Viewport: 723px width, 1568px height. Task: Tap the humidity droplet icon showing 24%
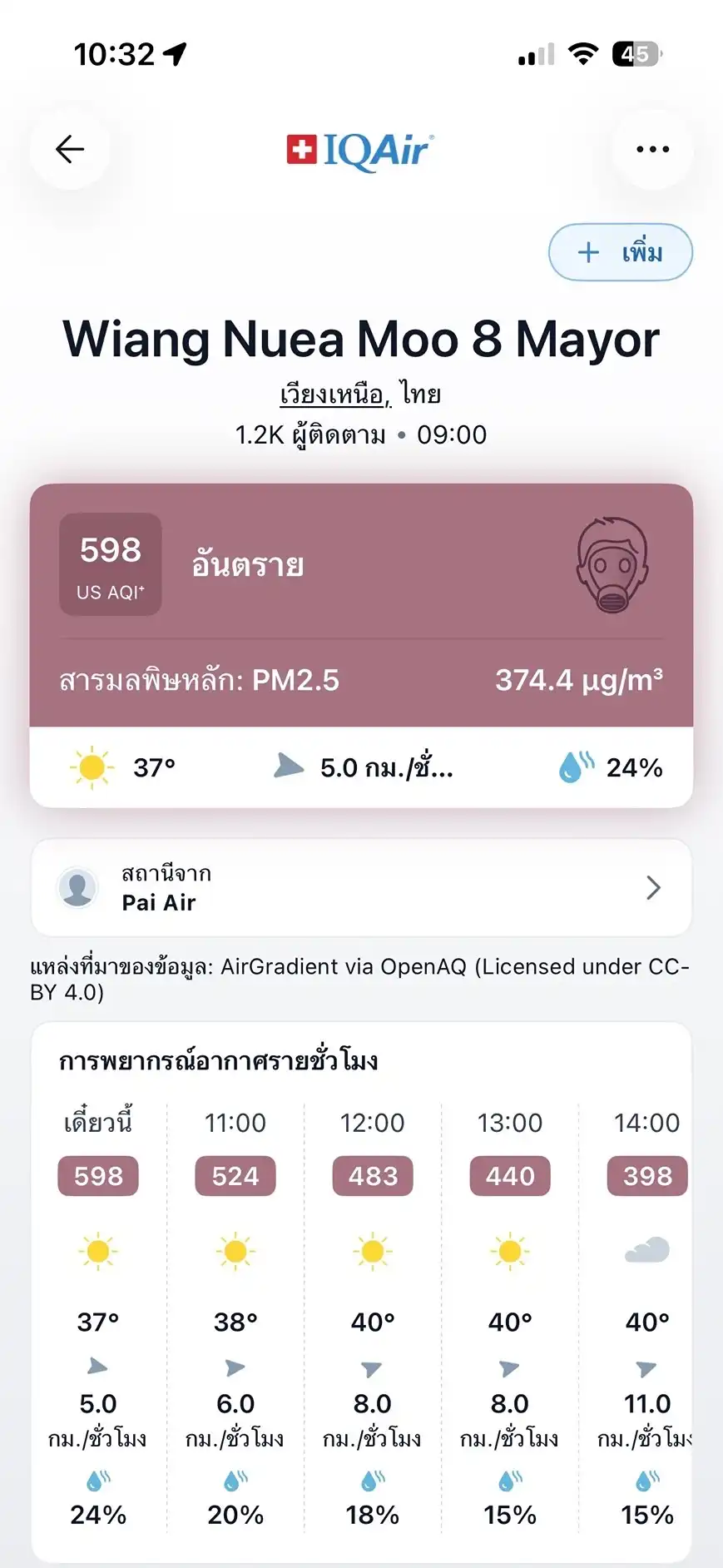(x=574, y=767)
